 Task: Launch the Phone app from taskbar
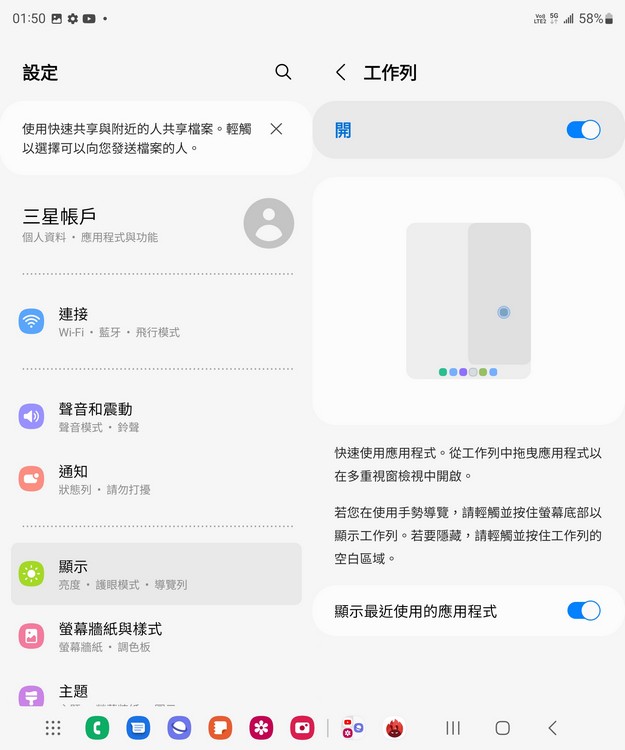click(98, 728)
